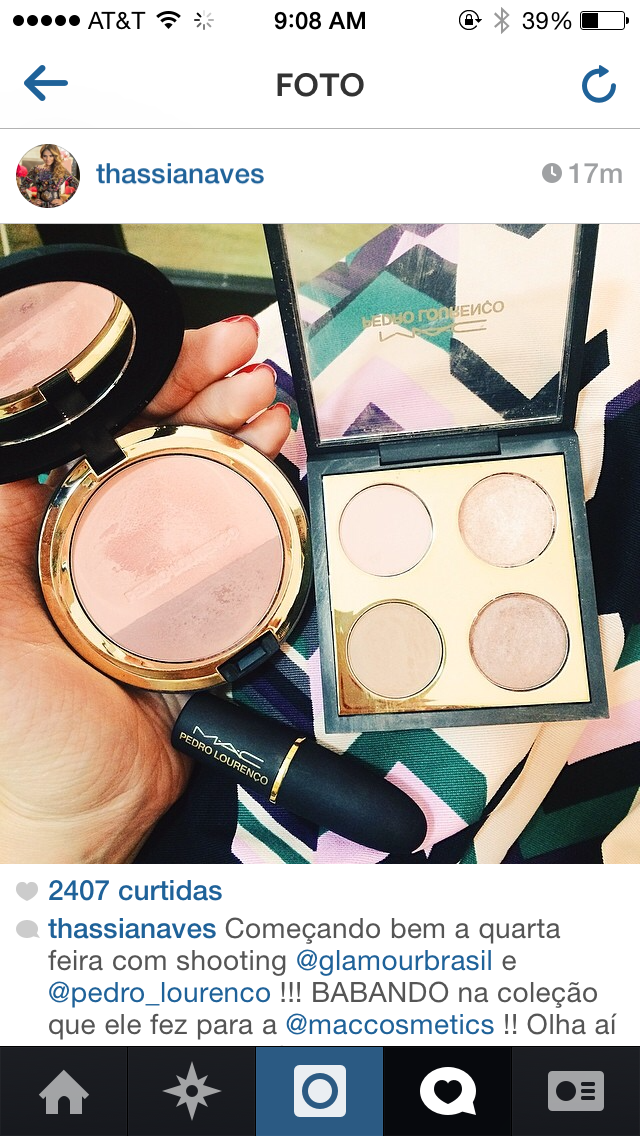This screenshot has height=1136, width=640.
Task: Open the @glamourbrasil mention
Action: (x=394, y=961)
